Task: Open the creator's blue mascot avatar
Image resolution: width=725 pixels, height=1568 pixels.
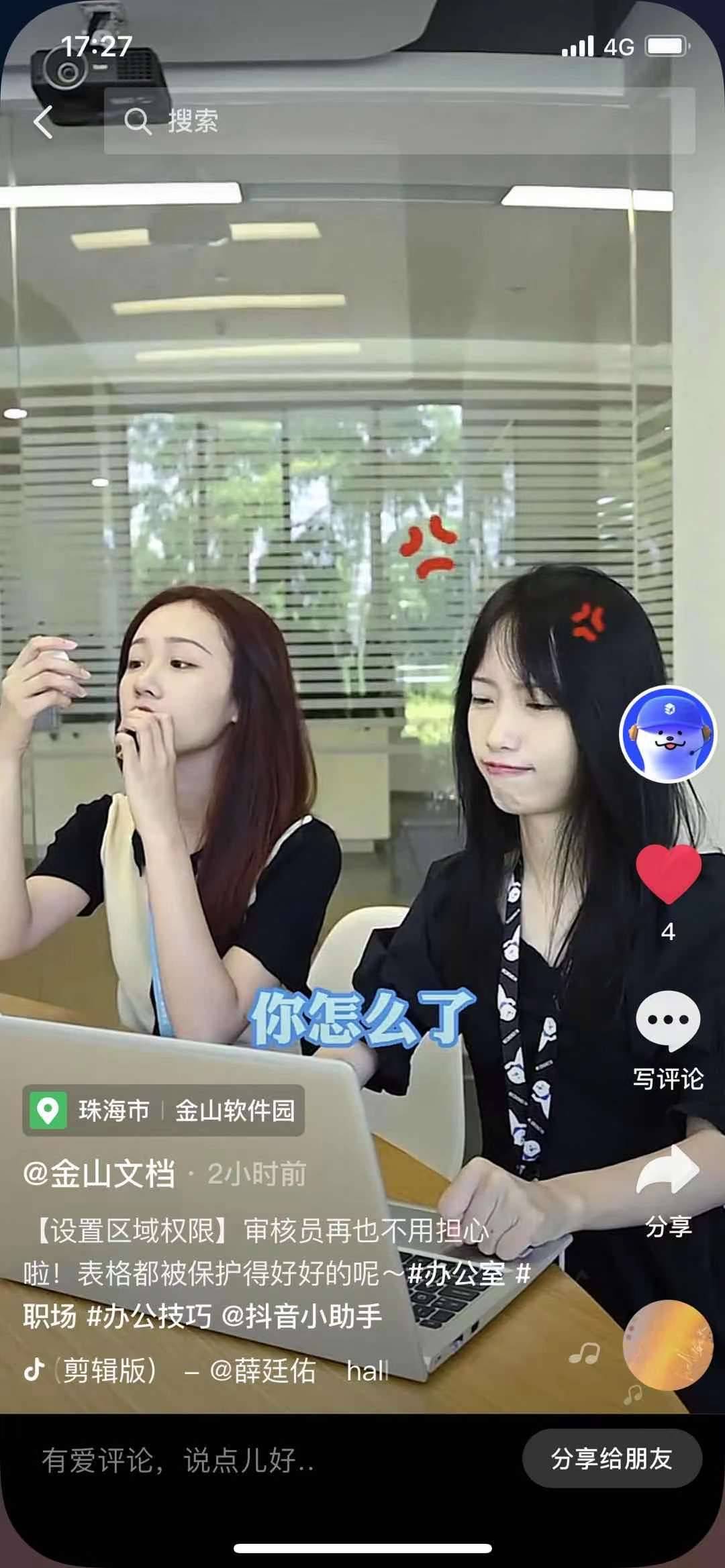Action: click(667, 735)
